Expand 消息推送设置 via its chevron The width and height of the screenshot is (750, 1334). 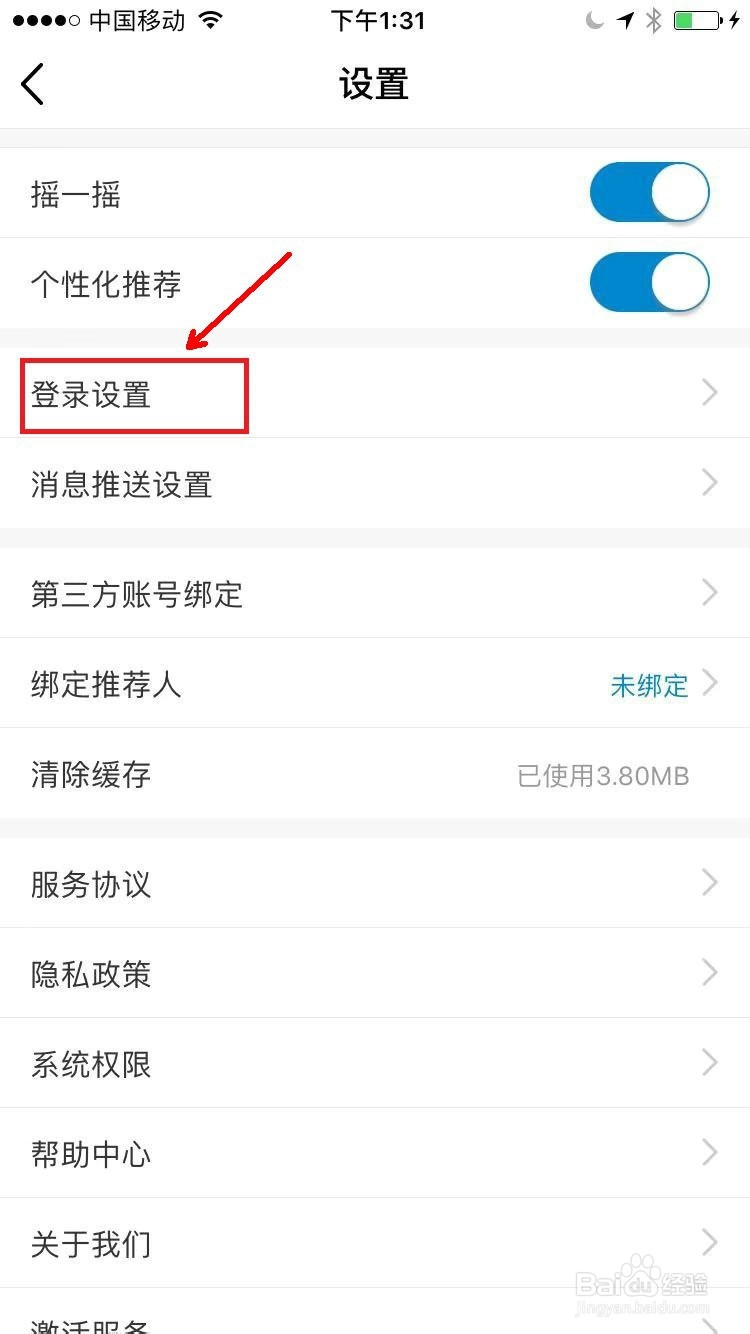tap(710, 483)
